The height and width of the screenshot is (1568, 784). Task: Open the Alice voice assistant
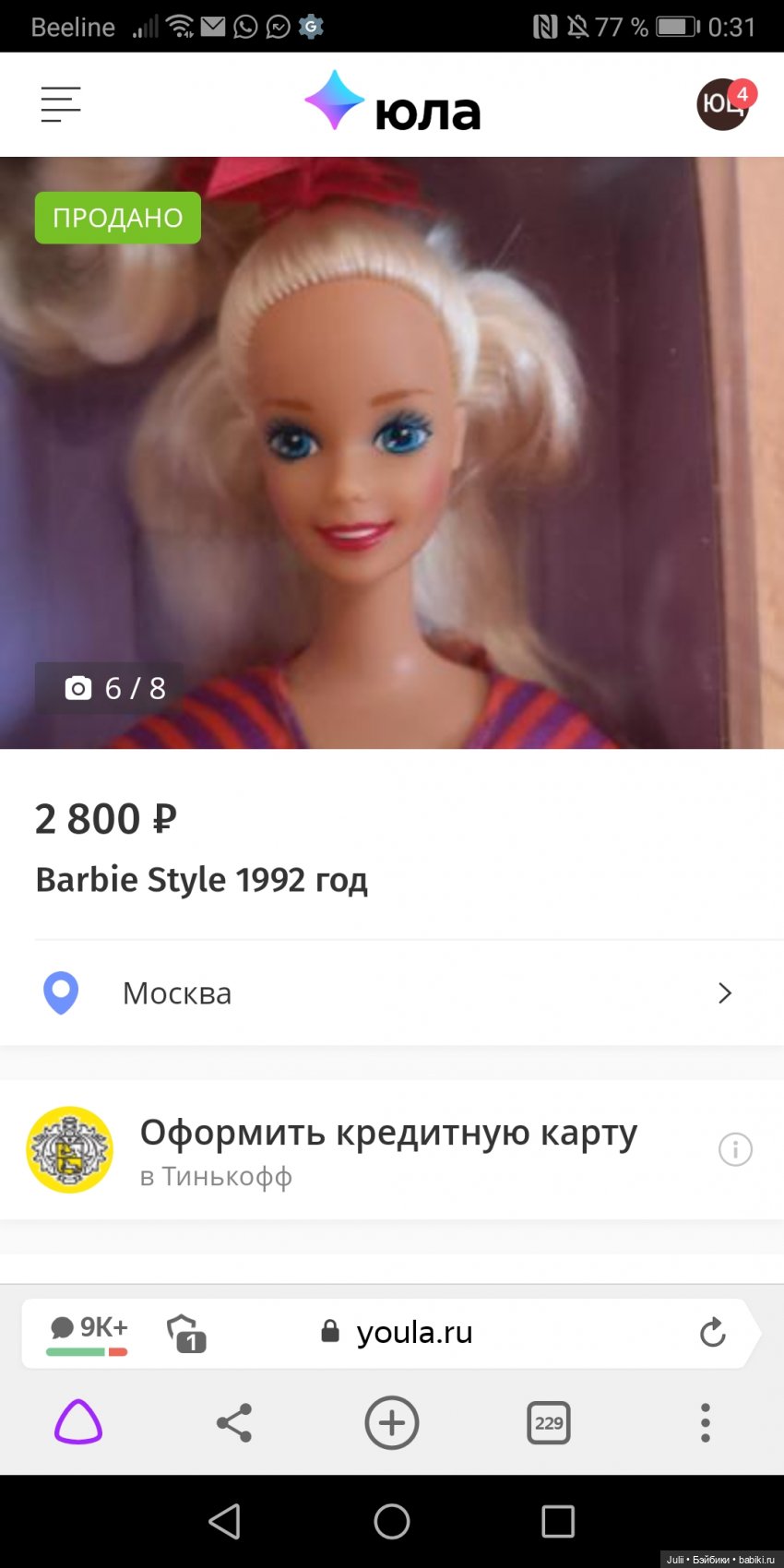78,1422
